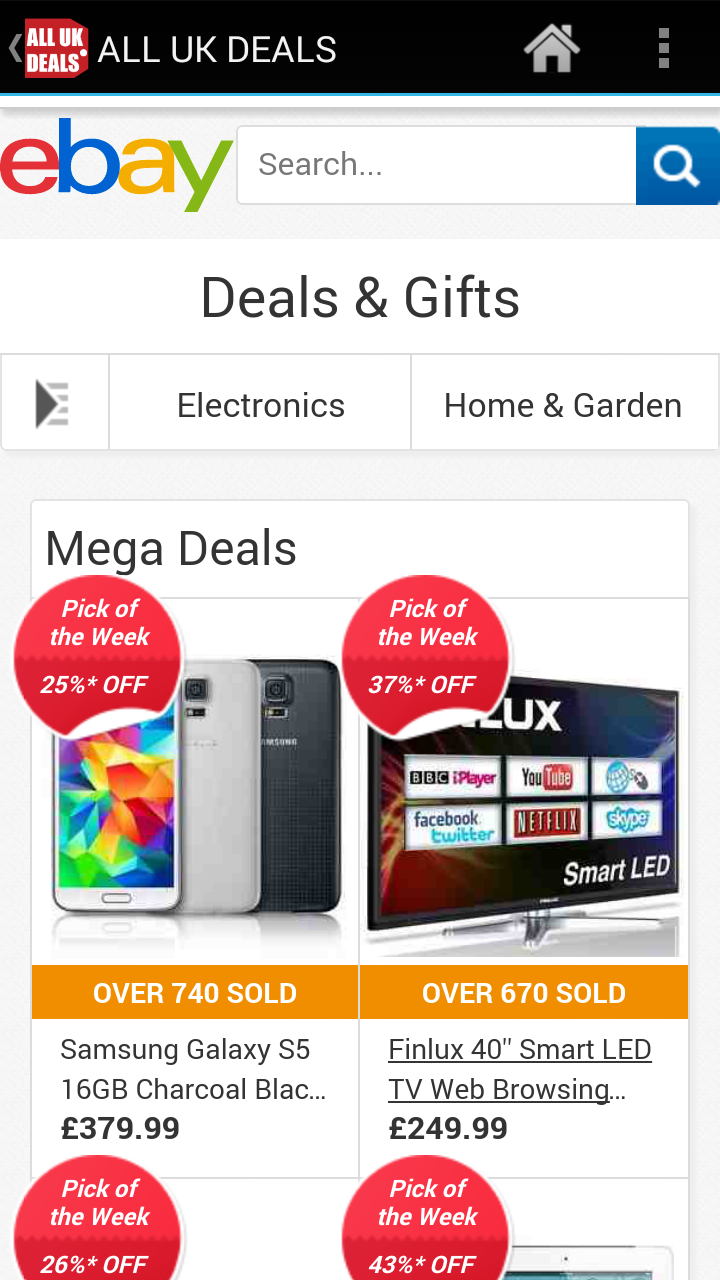
Task: Go back via All UK Deals logo
Action: coord(50,48)
